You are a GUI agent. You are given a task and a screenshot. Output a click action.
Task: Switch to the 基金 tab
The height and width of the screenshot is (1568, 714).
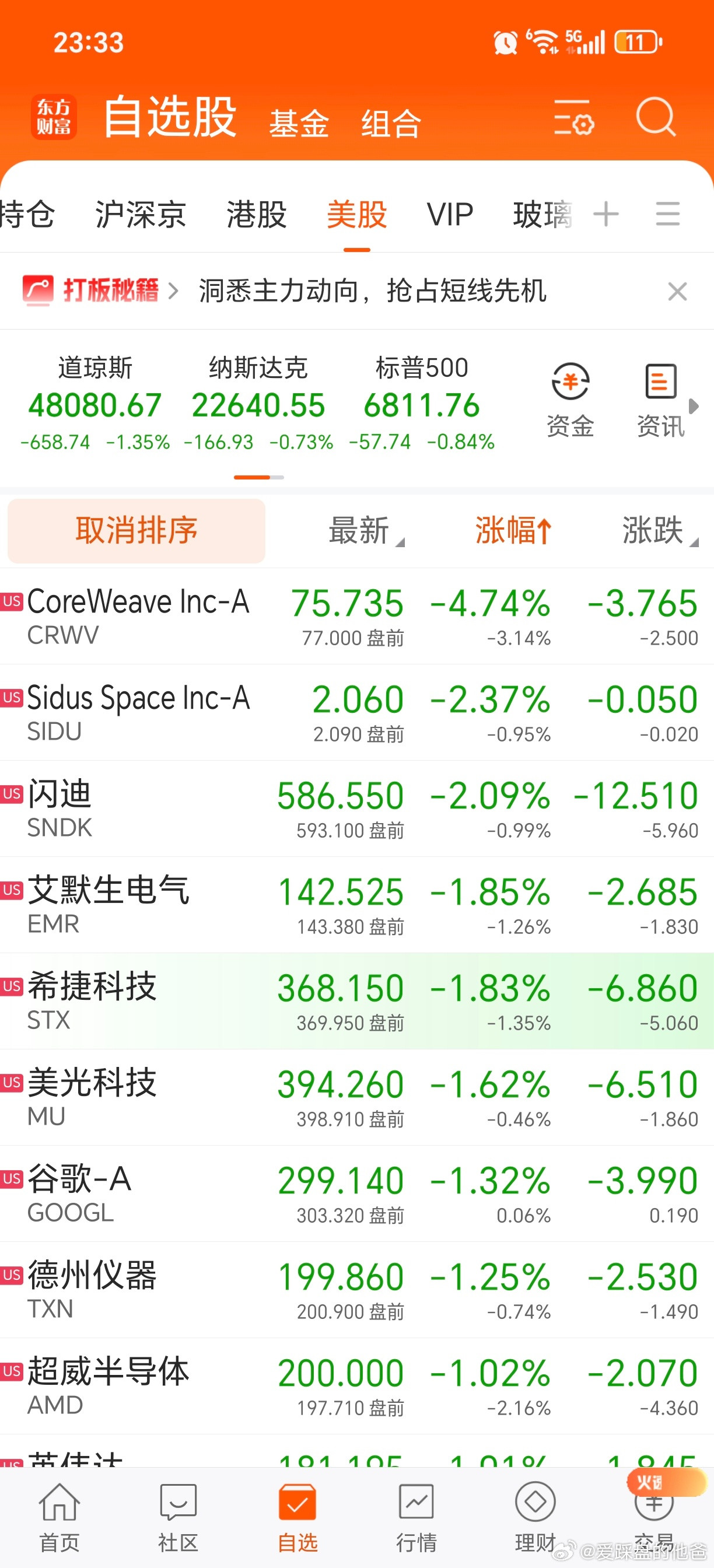[299, 121]
